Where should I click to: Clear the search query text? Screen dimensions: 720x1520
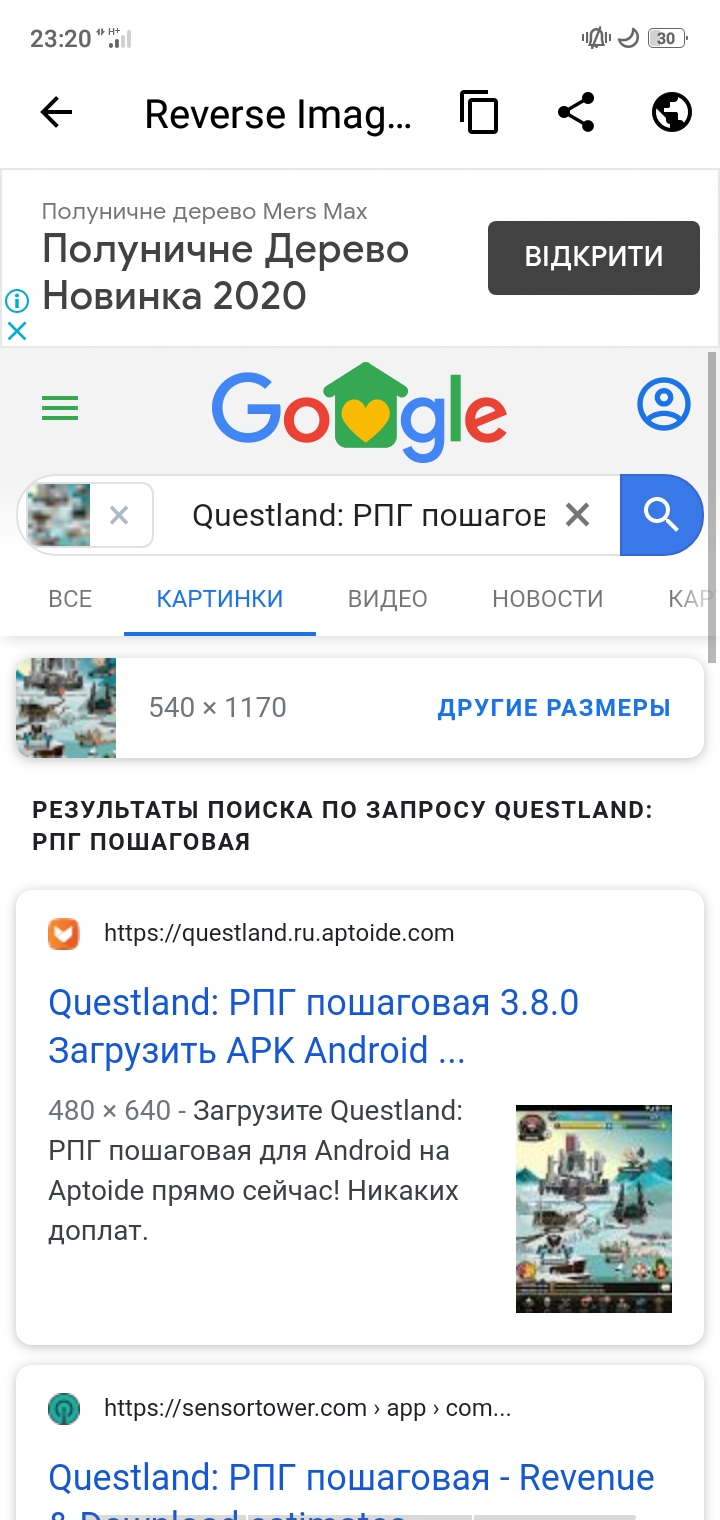[x=577, y=515]
